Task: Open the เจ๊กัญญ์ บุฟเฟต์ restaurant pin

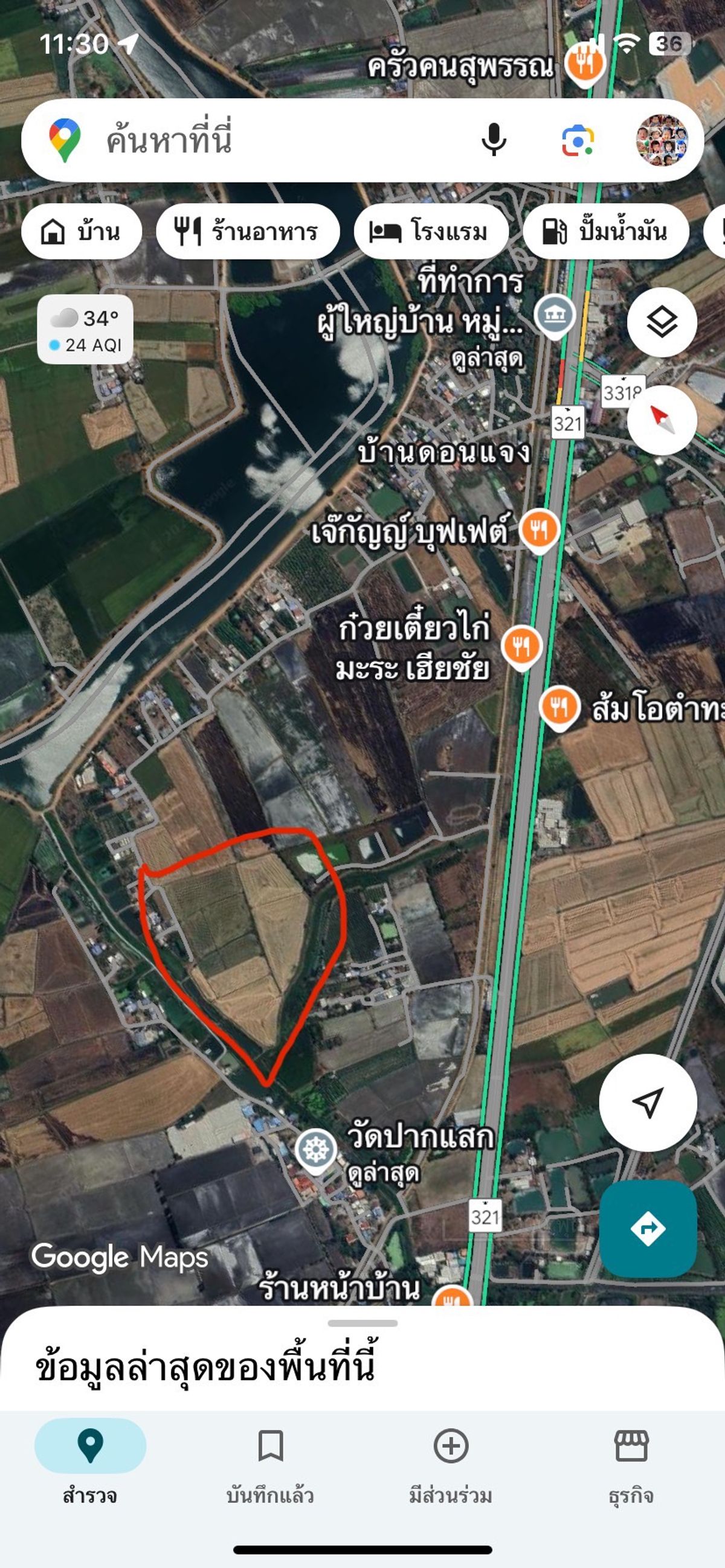Action: pyautogui.click(x=539, y=530)
